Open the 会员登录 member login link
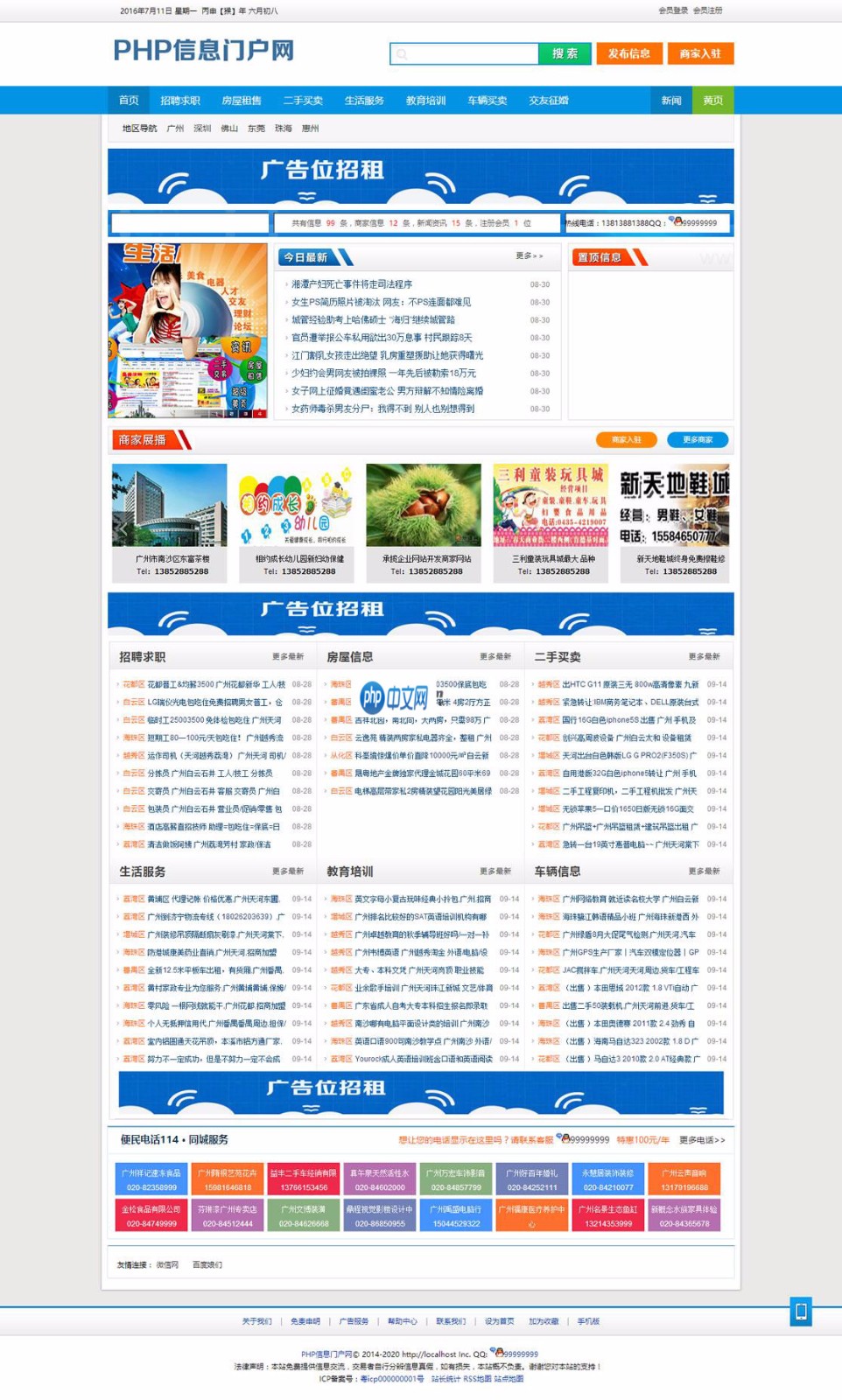The height and width of the screenshot is (1400, 842). [x=673, y=10]
